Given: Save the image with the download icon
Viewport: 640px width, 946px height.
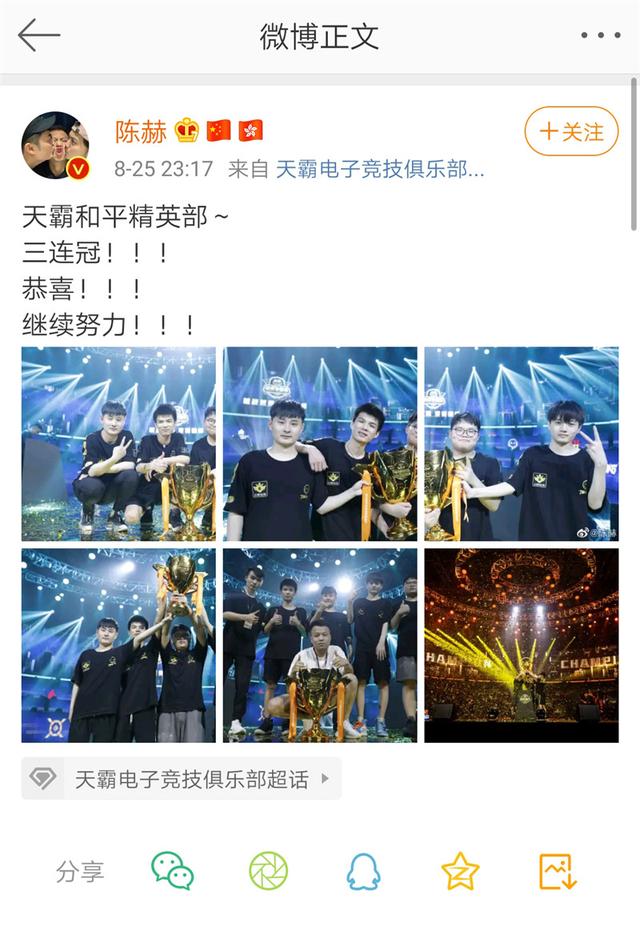Looking at the screenshot, I should (557, 871).
